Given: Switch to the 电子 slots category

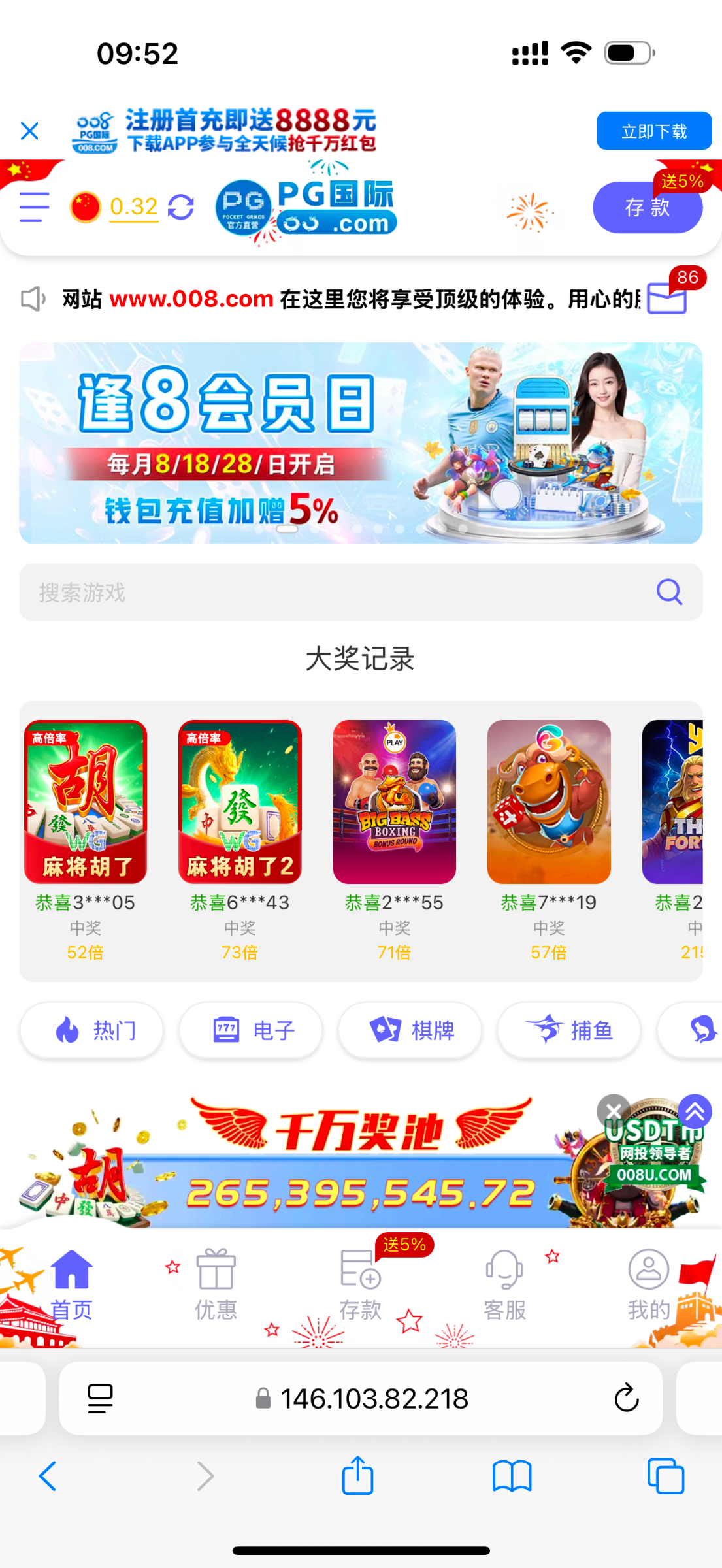Looking at the screenshot, I should point(250,1030).
